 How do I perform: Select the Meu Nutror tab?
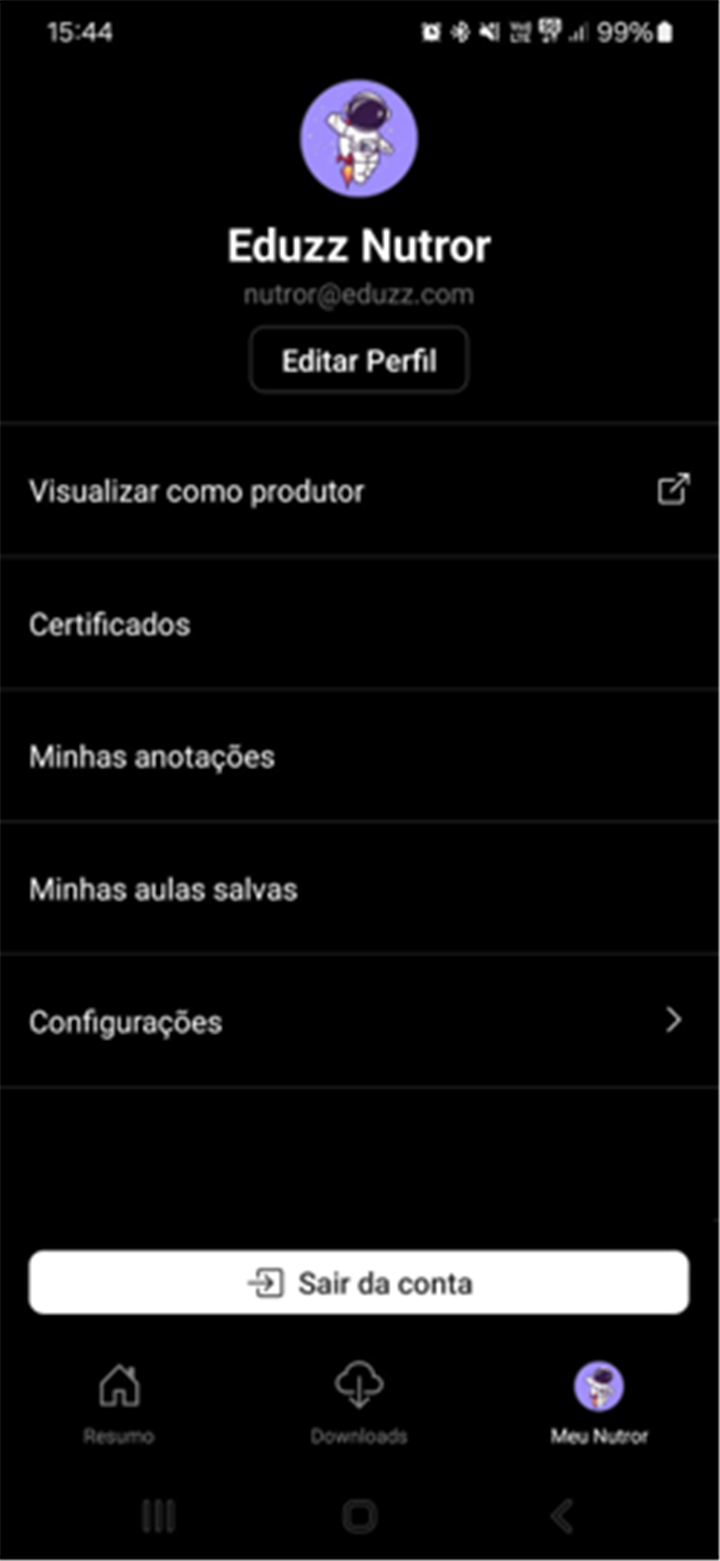click(x=599, y=1405)
